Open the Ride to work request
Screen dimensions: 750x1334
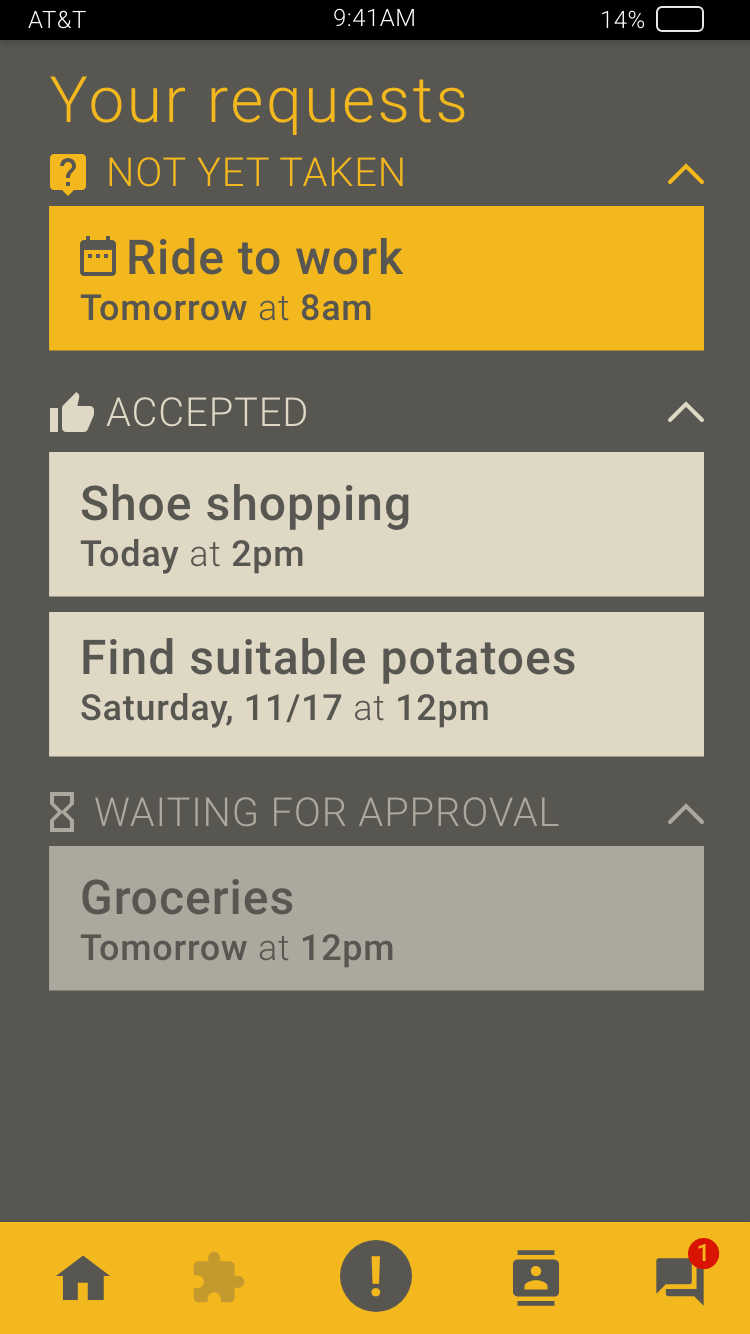click(x=376, y=278)
